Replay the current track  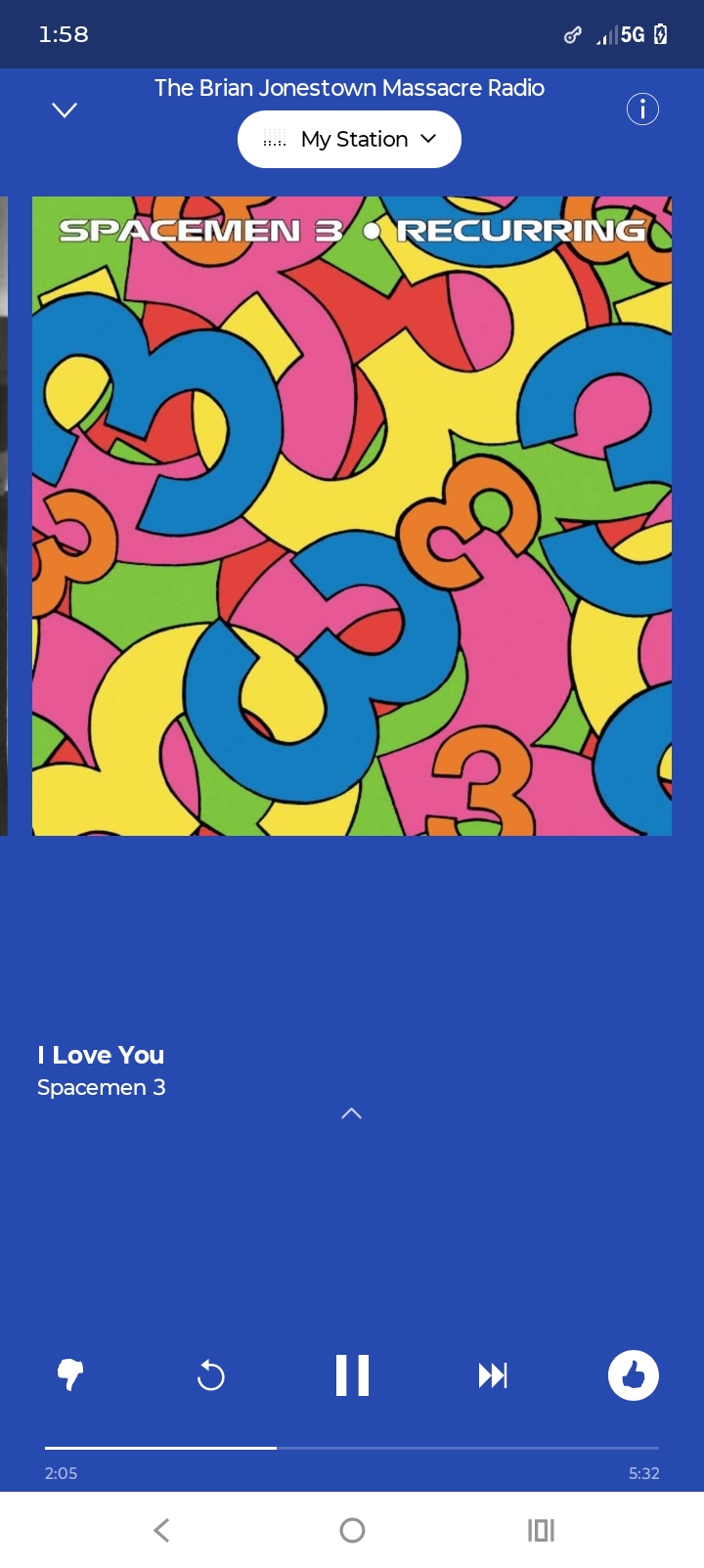[x=210, y=1375]
